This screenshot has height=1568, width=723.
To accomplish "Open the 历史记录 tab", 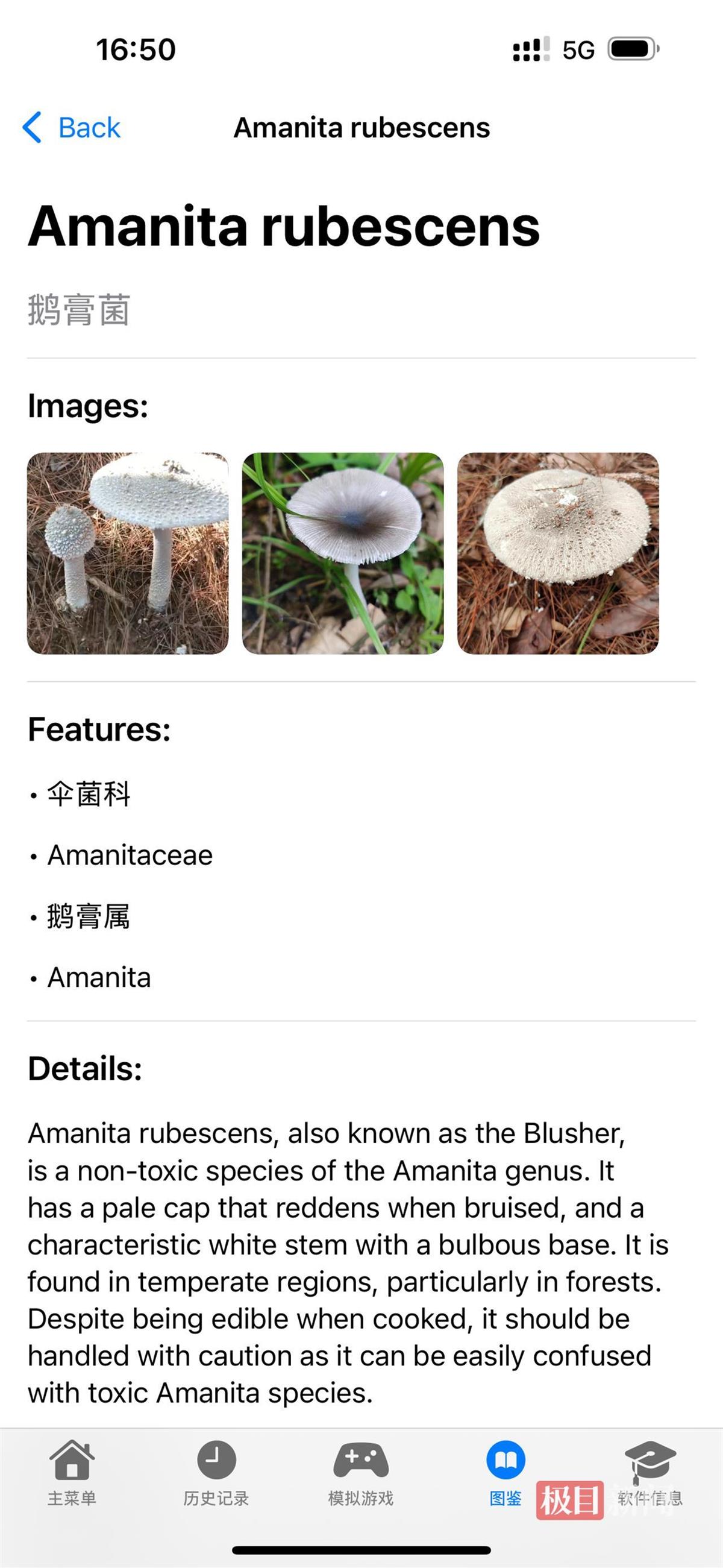I will point(216,1472).
